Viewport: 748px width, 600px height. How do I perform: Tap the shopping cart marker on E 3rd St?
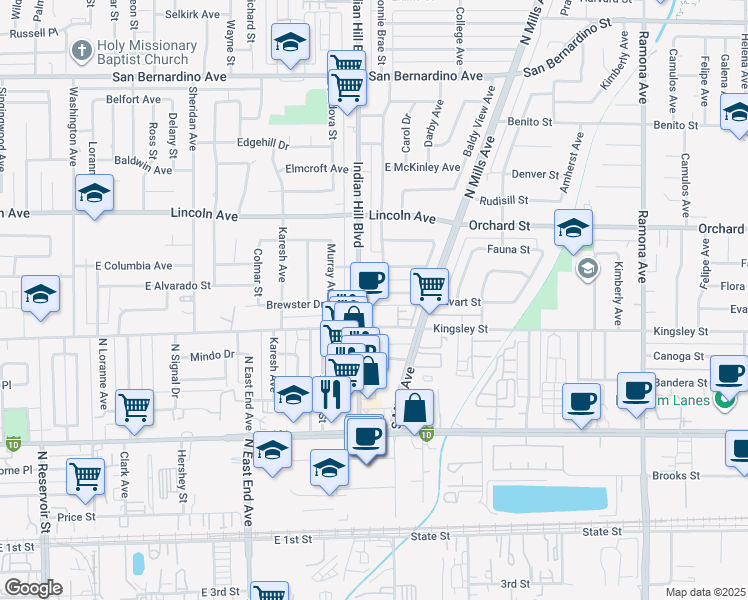pos(269,592)
